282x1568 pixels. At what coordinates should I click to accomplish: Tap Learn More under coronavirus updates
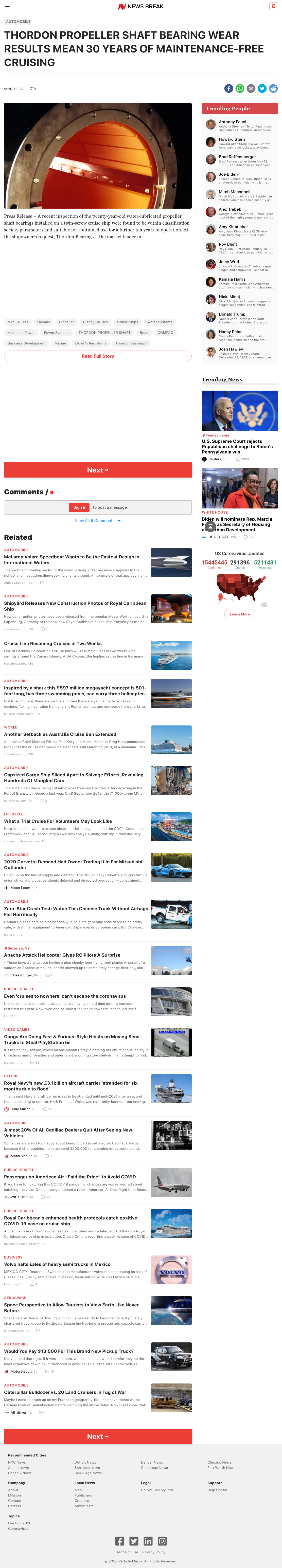click(240, 614)
